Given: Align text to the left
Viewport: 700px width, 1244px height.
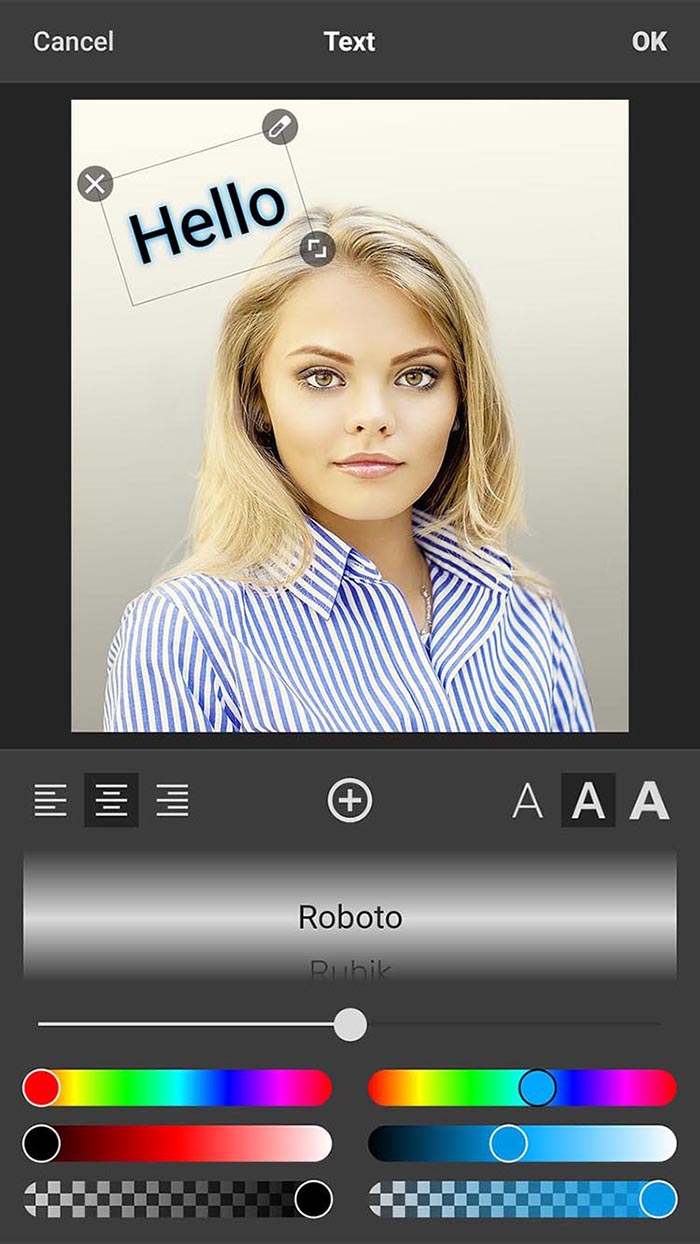Looking at the screenshot, I should [51, 800].
